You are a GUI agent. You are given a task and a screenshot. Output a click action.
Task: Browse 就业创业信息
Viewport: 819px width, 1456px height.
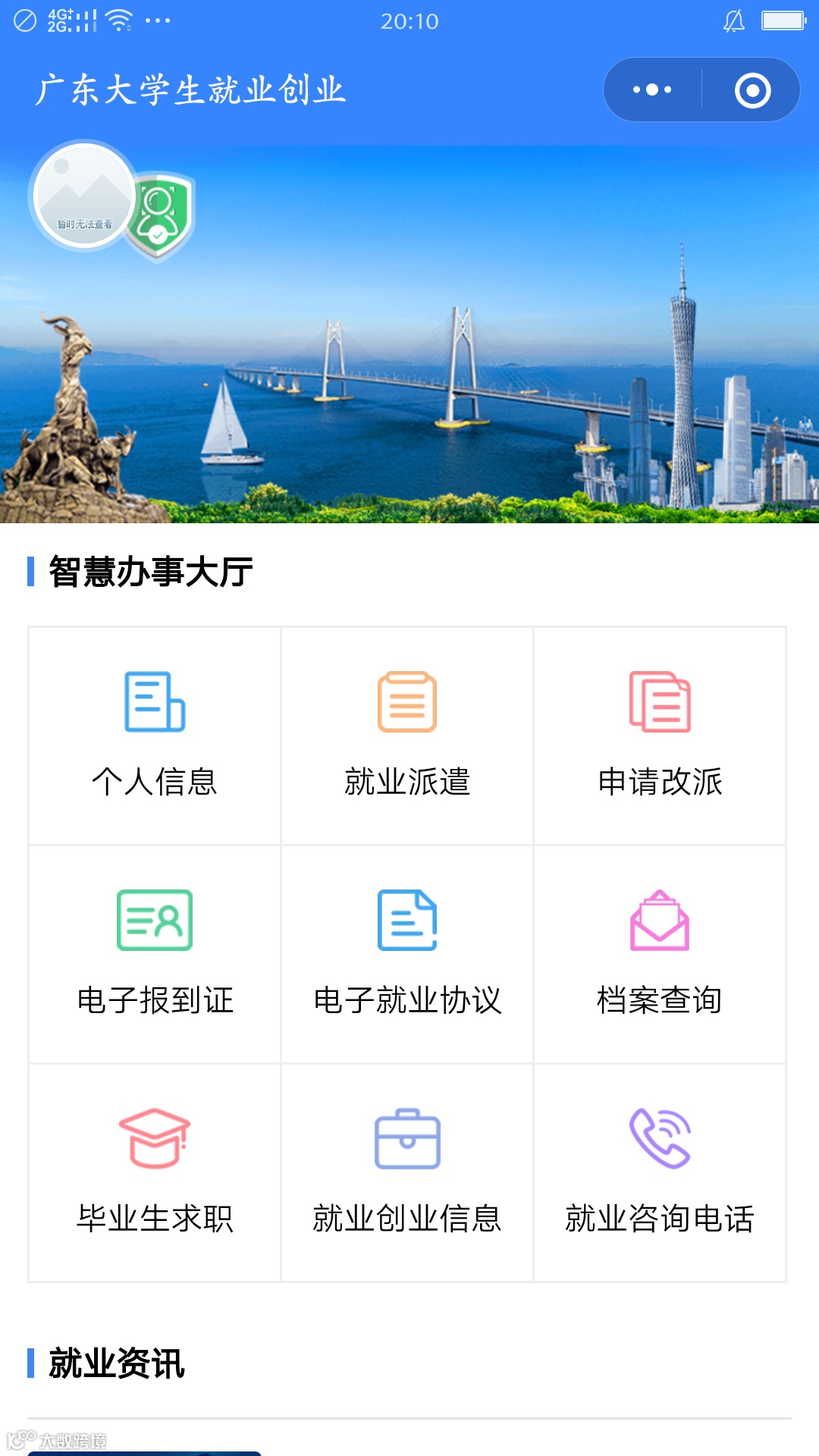pos(407,1172)
